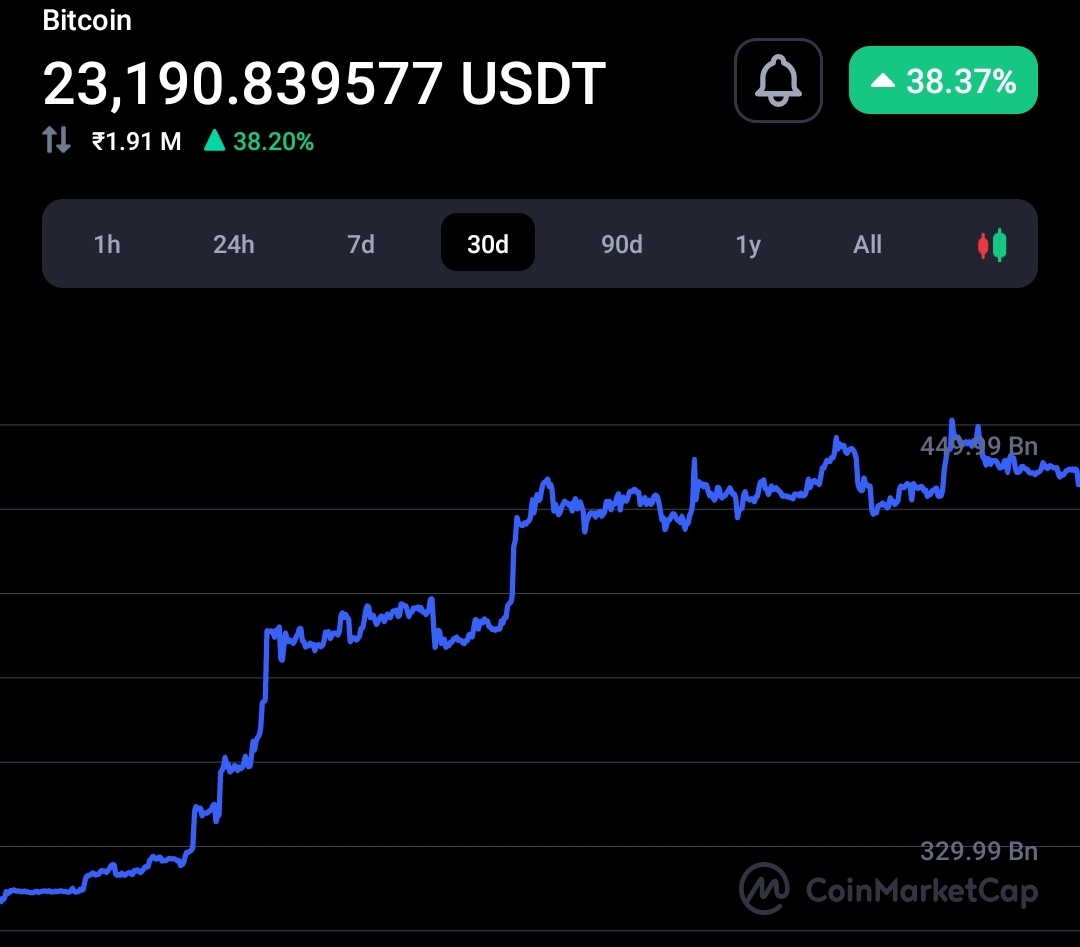
Task: Open the price alert bell
Action: (778, 81)
